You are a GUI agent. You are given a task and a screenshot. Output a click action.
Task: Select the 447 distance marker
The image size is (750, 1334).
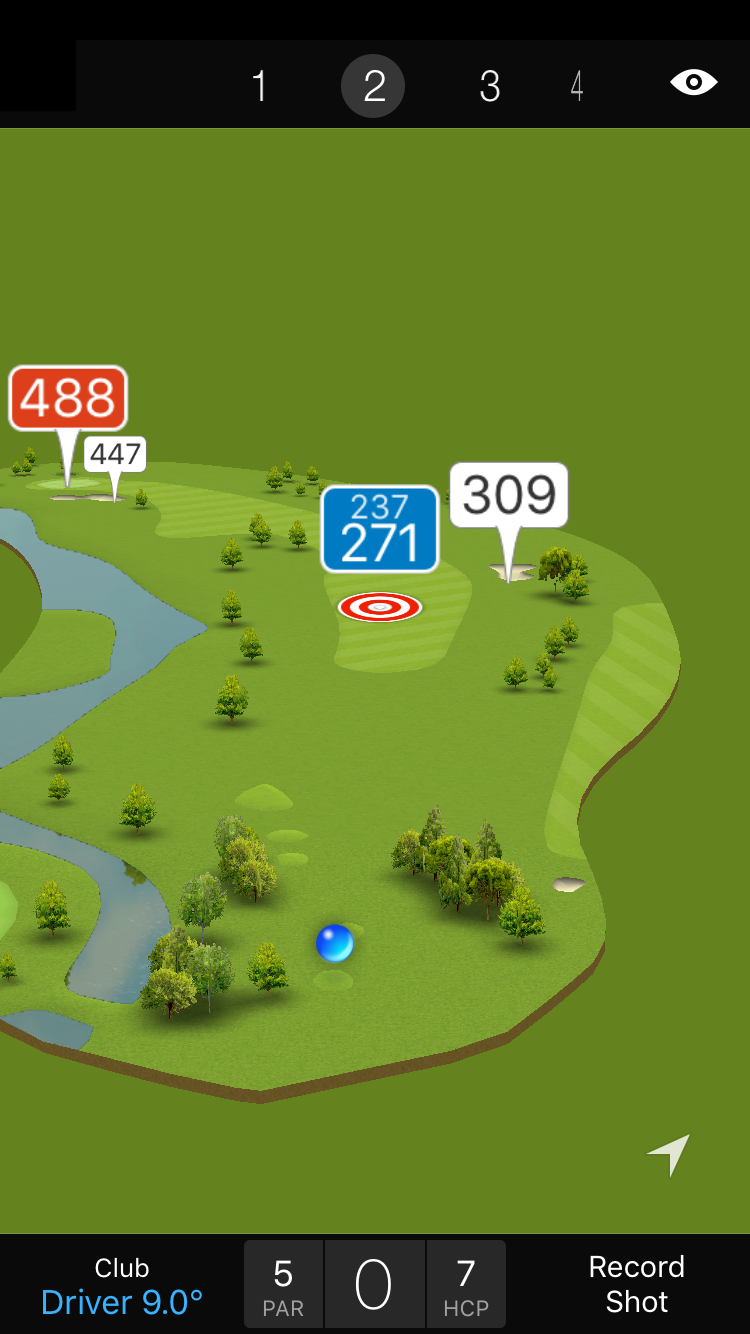pyautogui.click(x=115, y=455)
